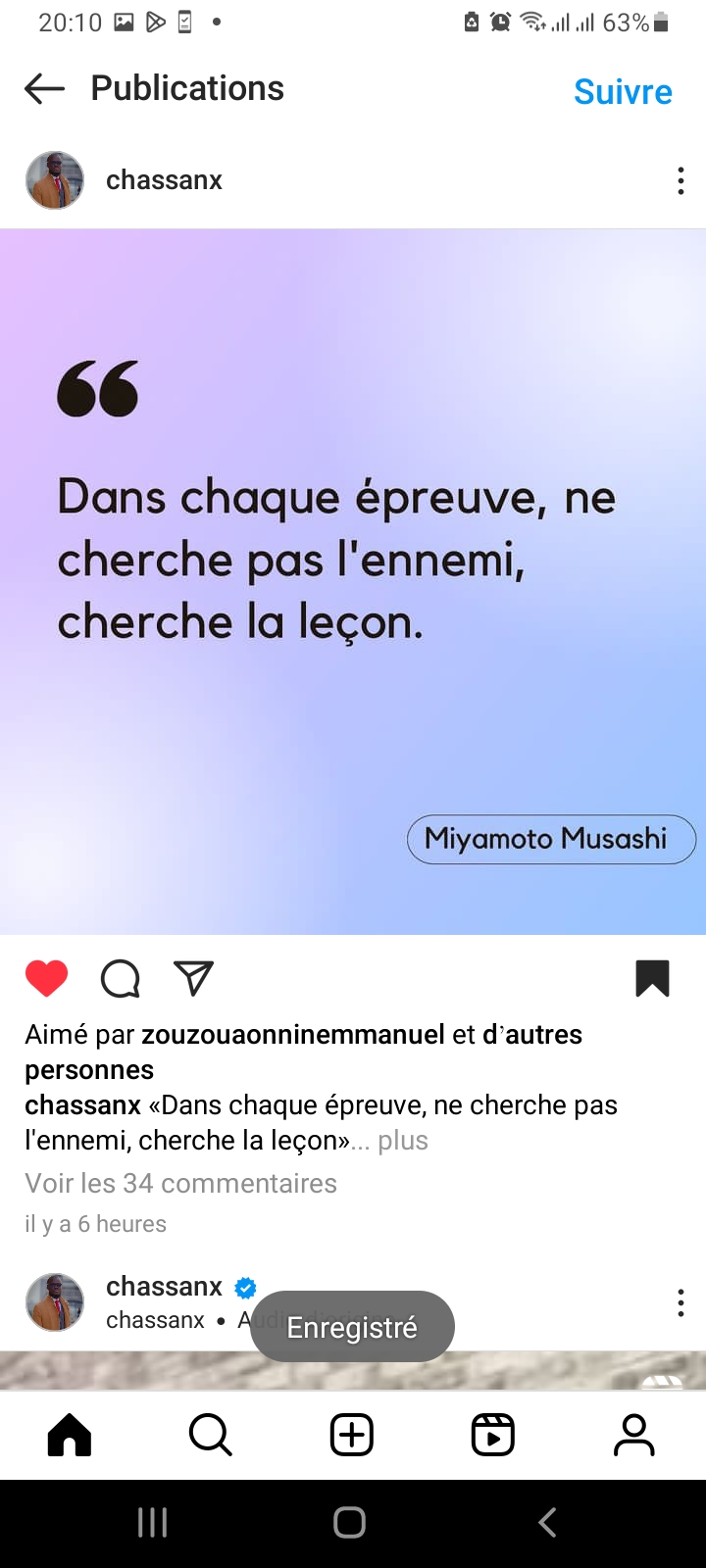
Task: Go back using the top arrow
Action: [x=44, y=89]
